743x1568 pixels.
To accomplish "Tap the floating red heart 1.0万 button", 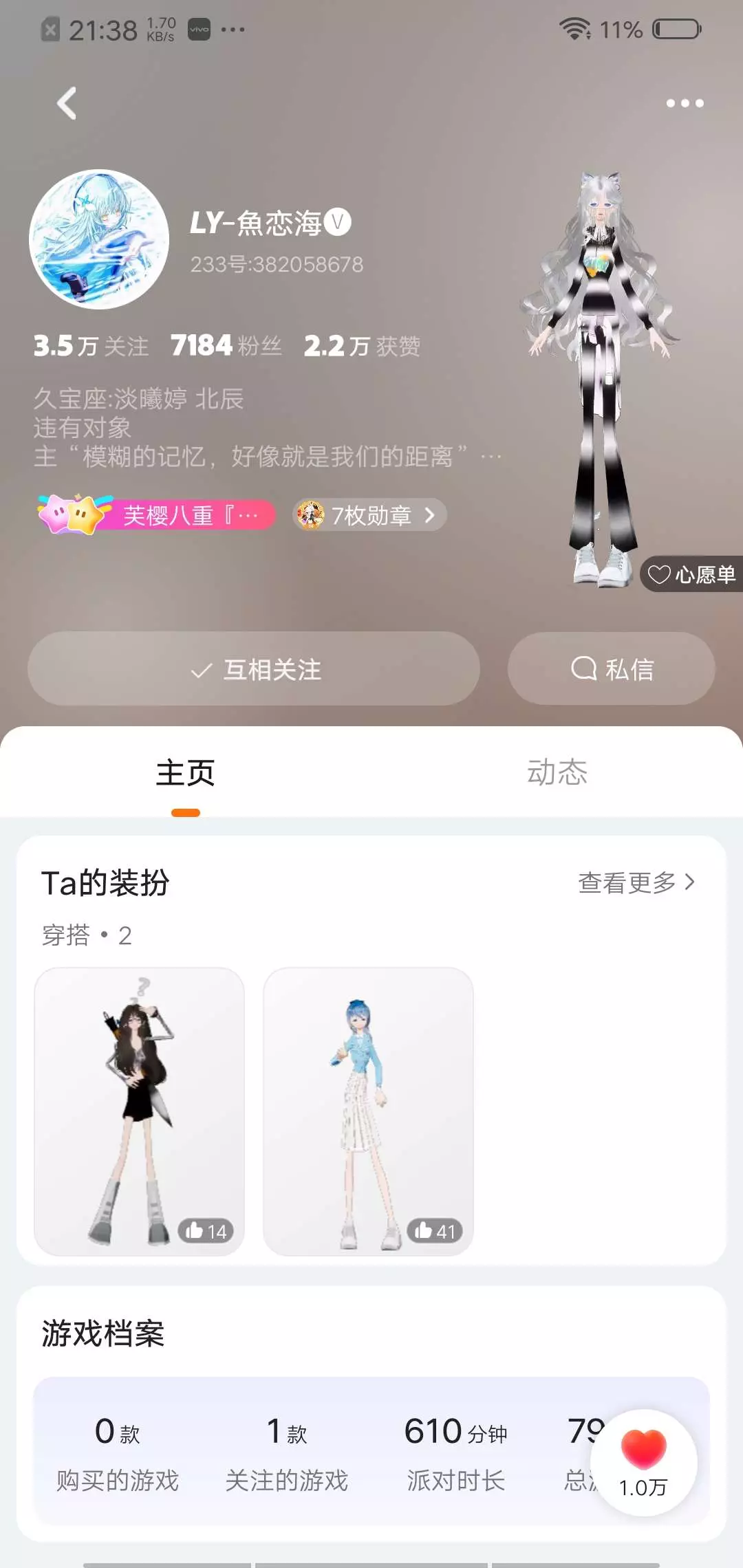I will [x=643, y=1462].
